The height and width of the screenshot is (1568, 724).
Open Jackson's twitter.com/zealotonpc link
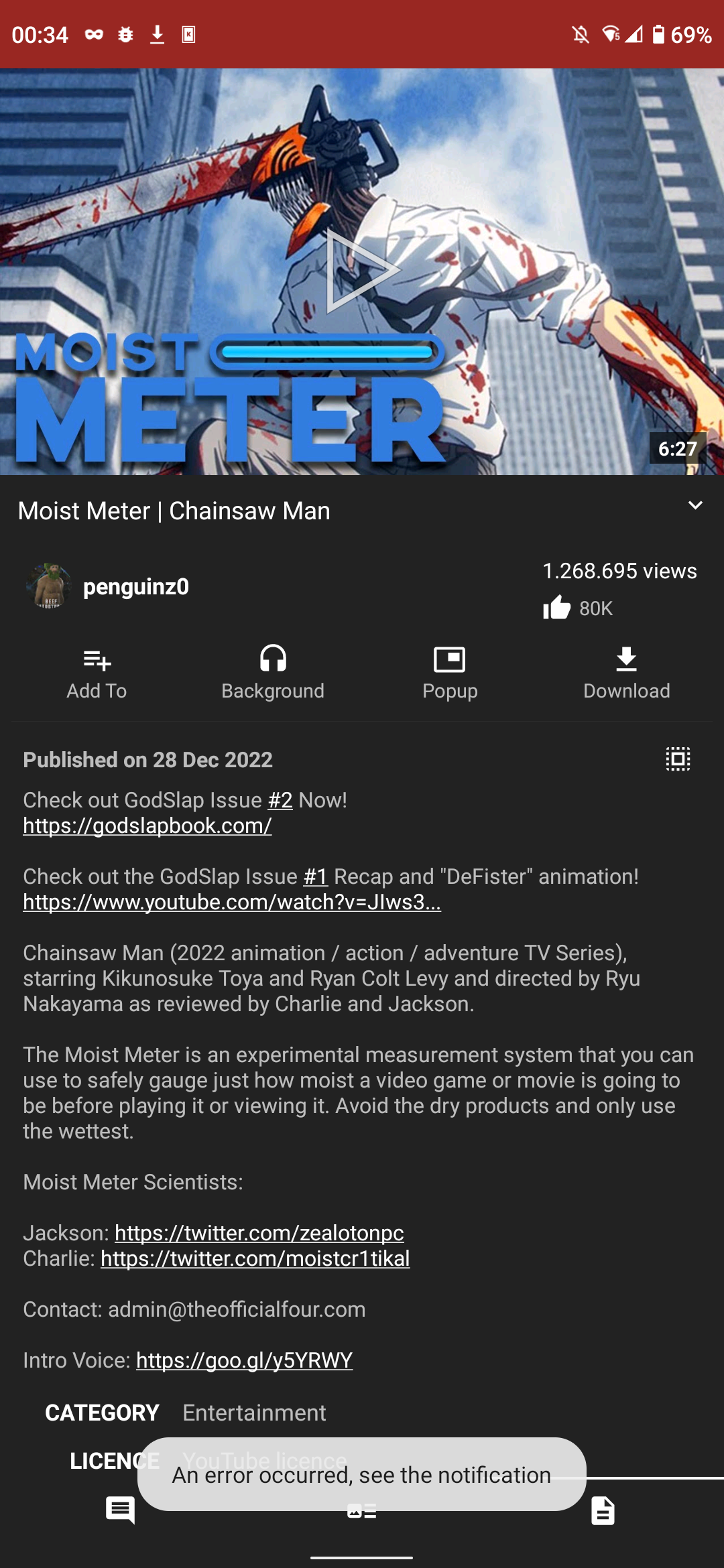259,1233
